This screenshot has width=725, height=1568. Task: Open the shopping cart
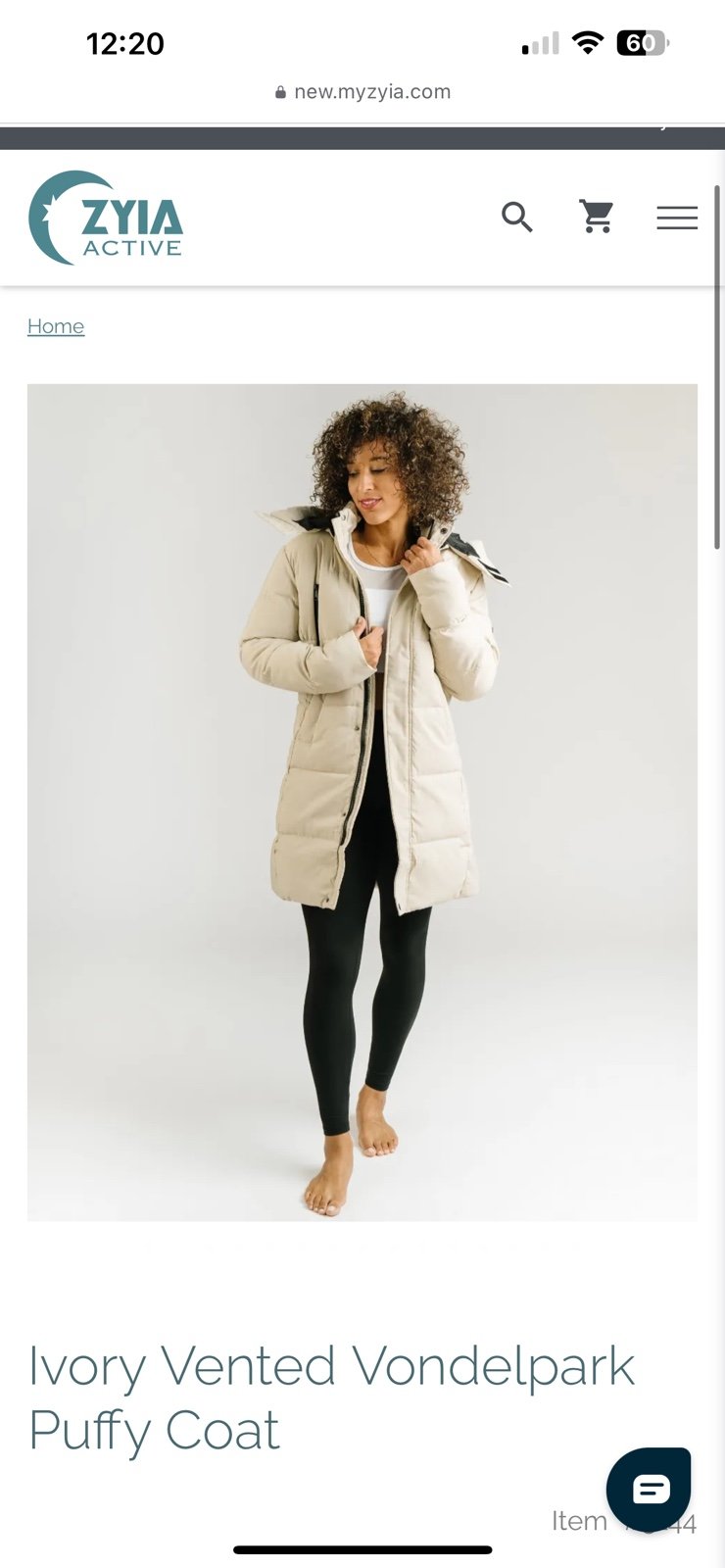pyautogui.click(x=597, y=217)
